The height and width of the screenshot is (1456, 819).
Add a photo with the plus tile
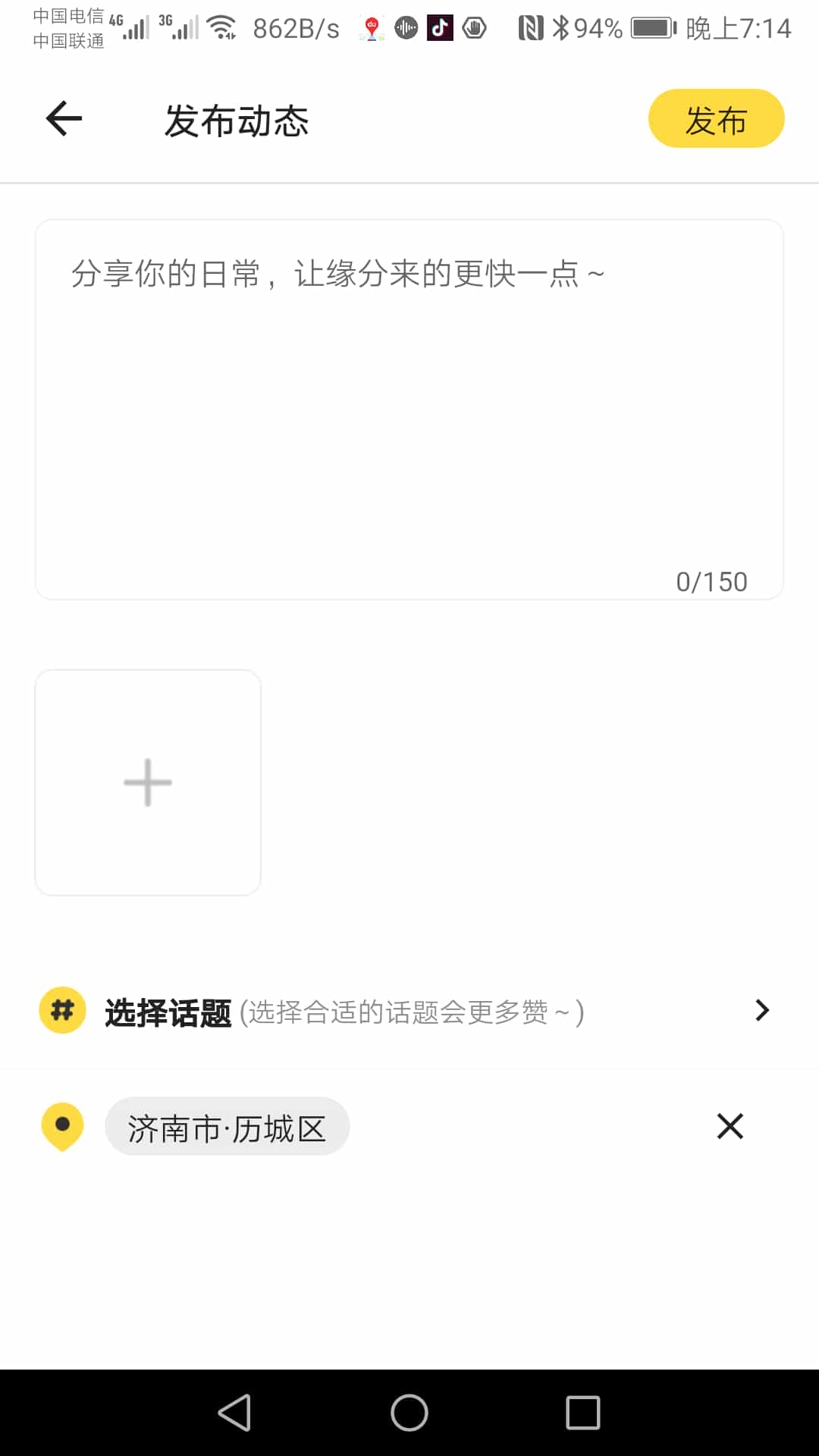tap(148, 783)
